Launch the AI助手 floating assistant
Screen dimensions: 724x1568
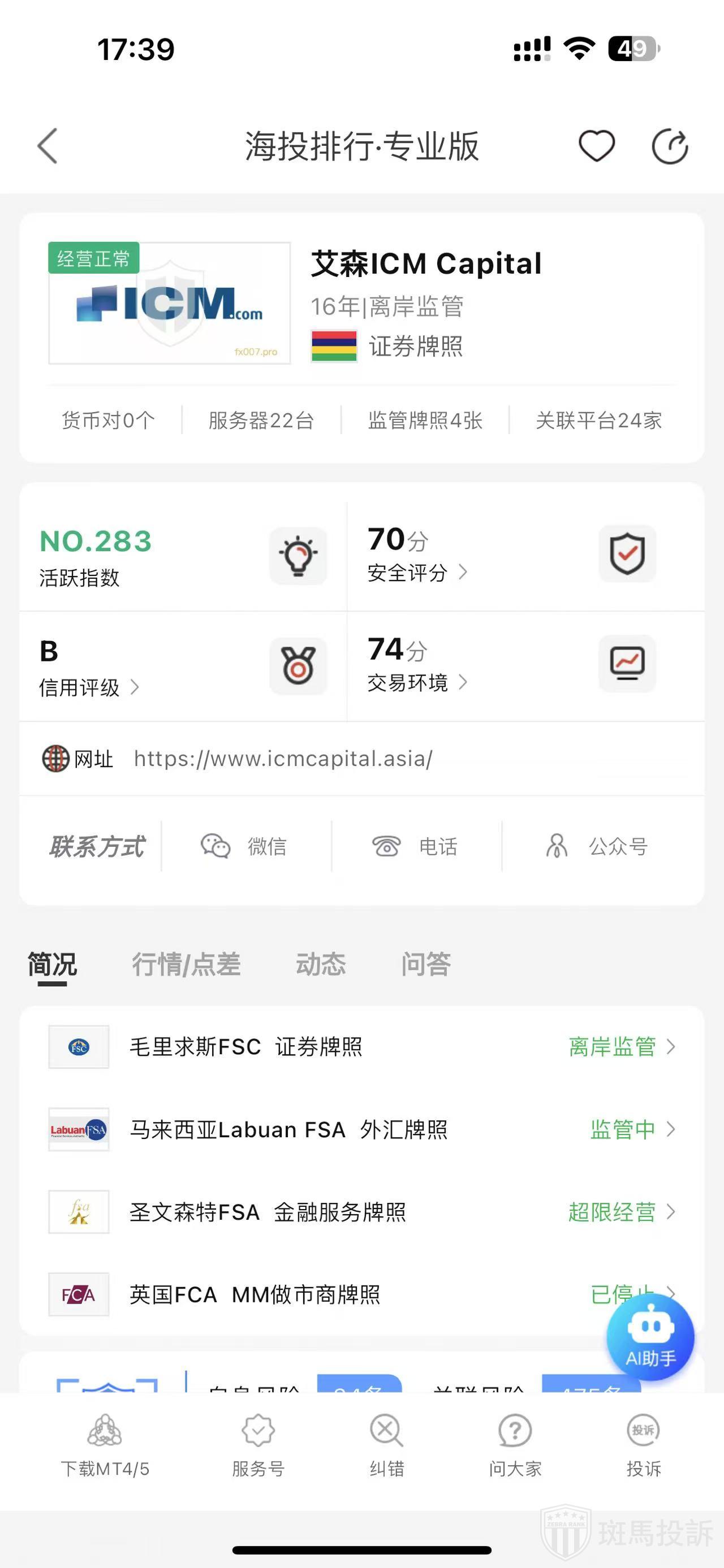pyautogui.click(x=650, y=1337)
